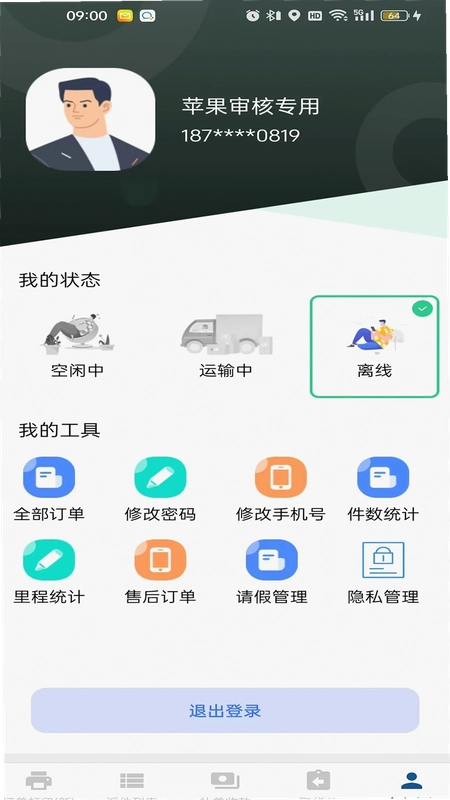Open 修改密码 tool
This screenshot has width=450, height=800.
(x=160, y=489)
